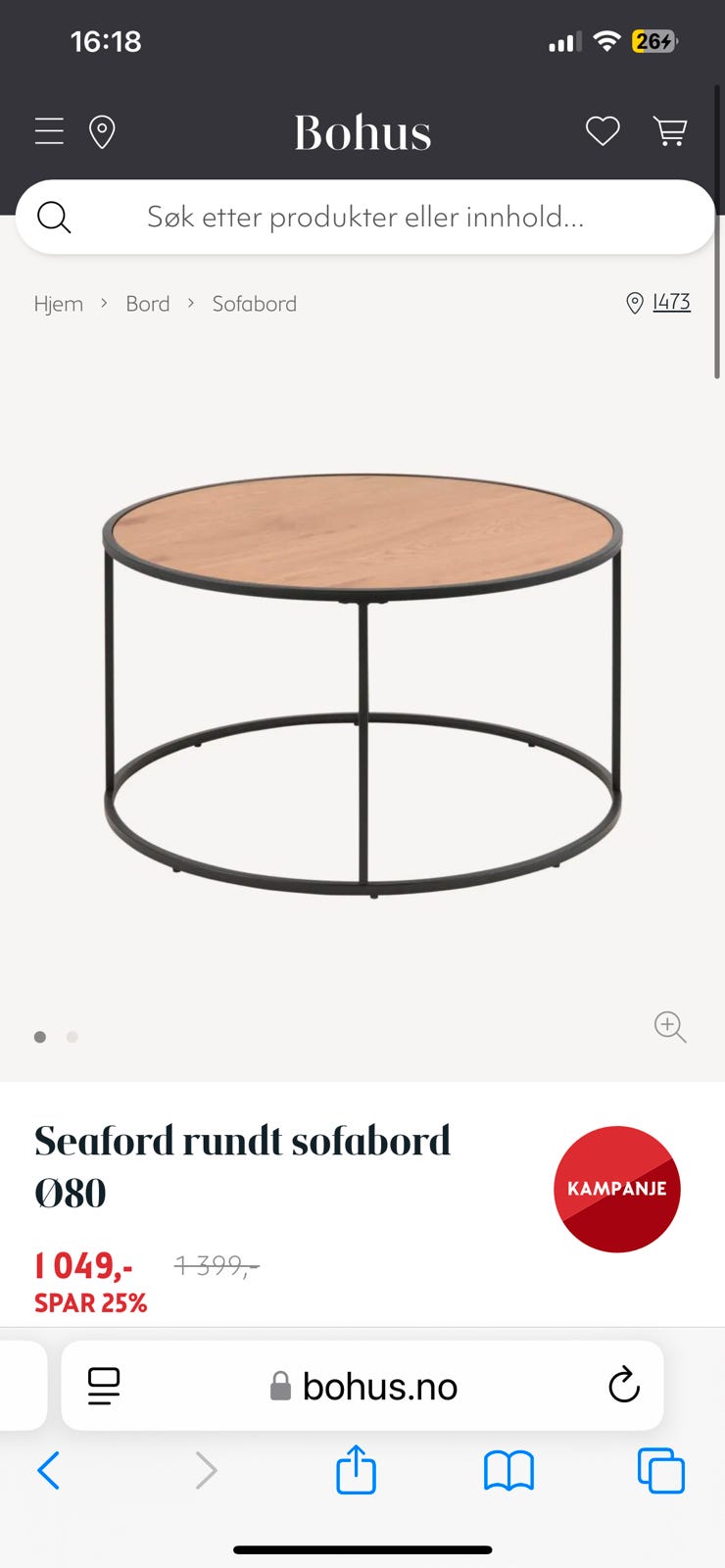Open Safari bookmarks
The height and width of the screenshot is (1568, 725).
tap(508, 1471)
